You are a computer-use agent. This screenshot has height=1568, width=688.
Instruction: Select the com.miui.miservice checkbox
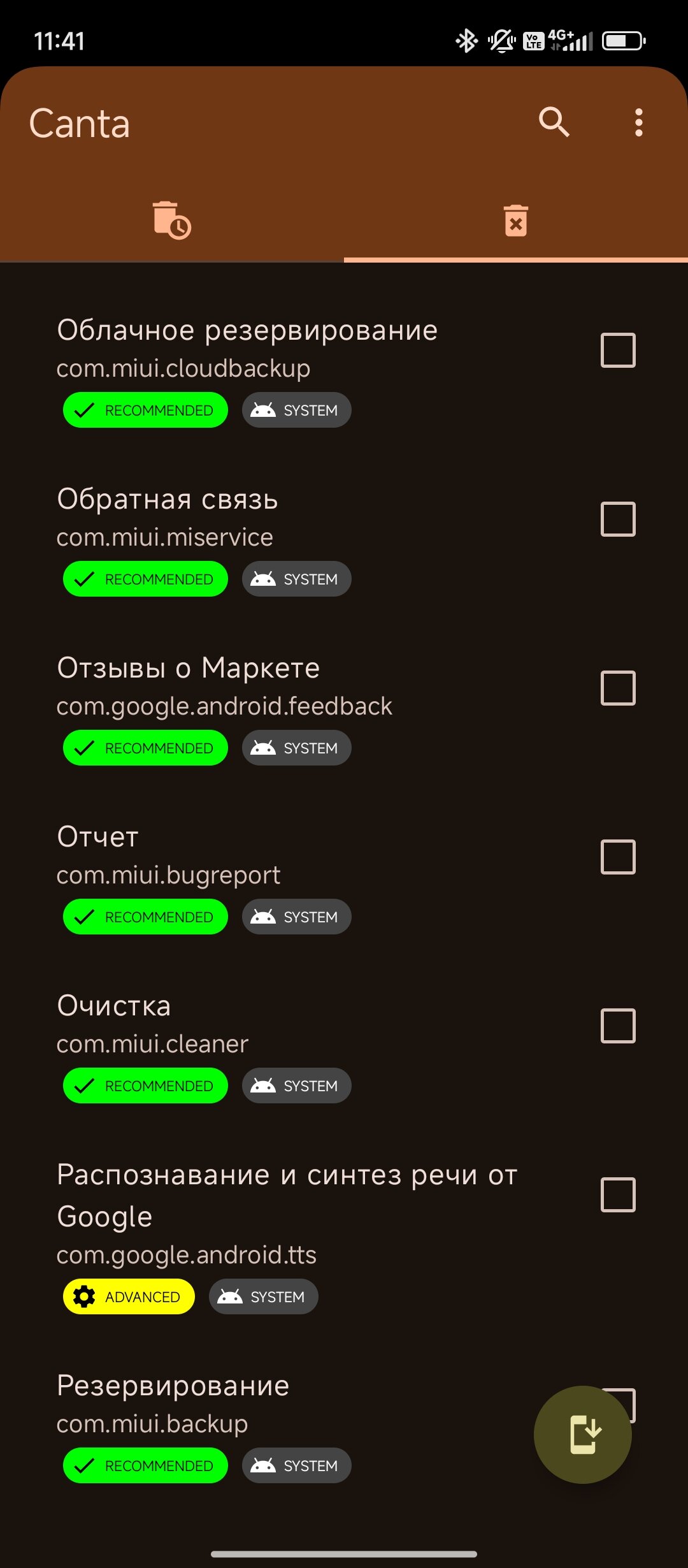(618, 519)
